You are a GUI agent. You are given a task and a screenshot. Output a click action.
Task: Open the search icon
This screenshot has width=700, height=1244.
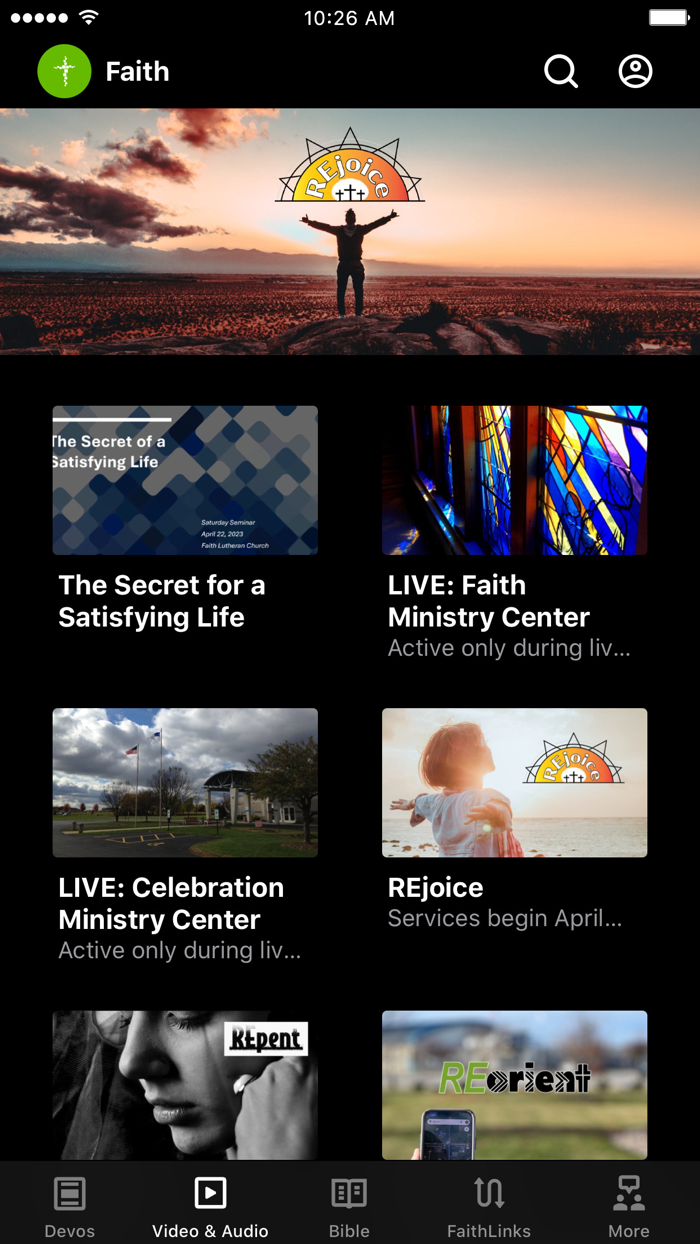[561, 72]
